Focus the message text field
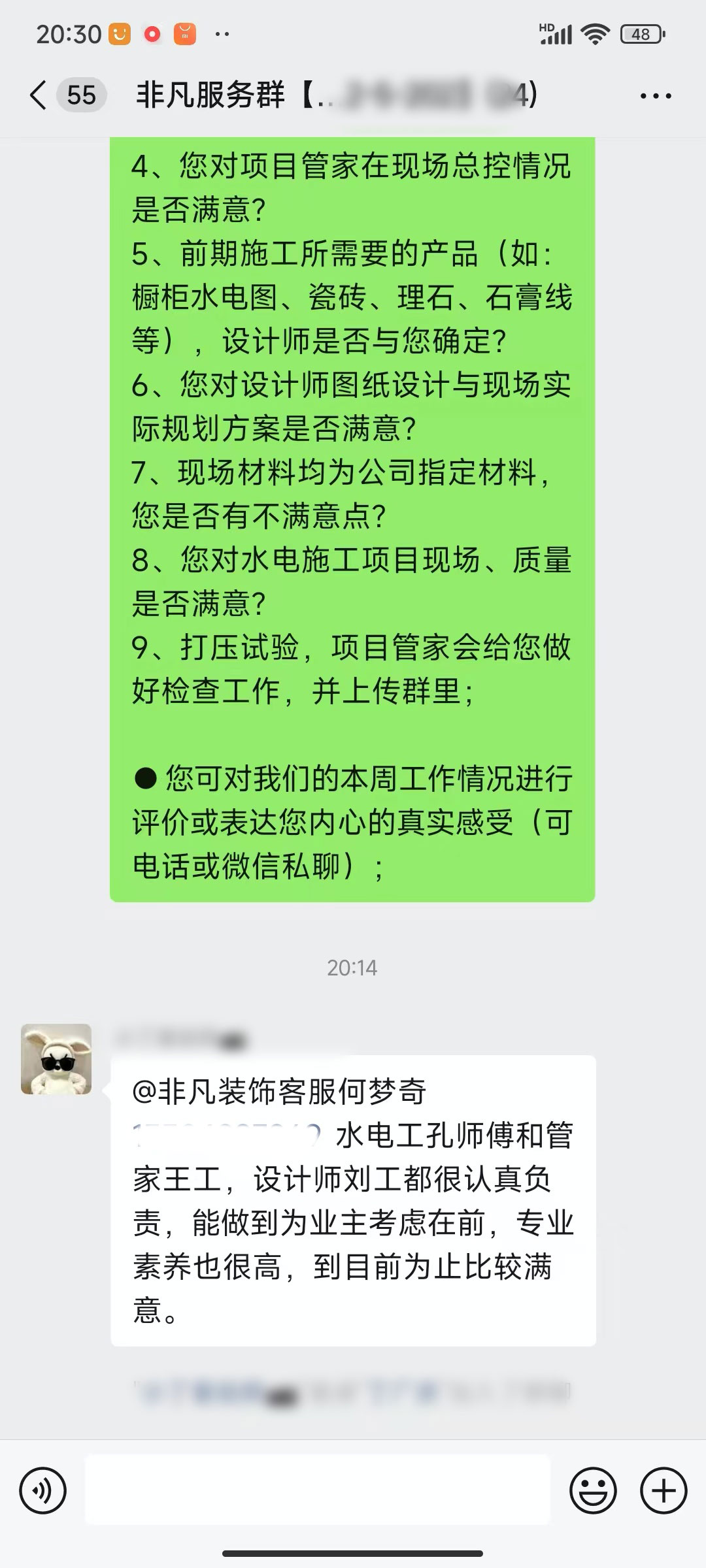Viewport: 706px width, 1568px height. pos(318,1491)
